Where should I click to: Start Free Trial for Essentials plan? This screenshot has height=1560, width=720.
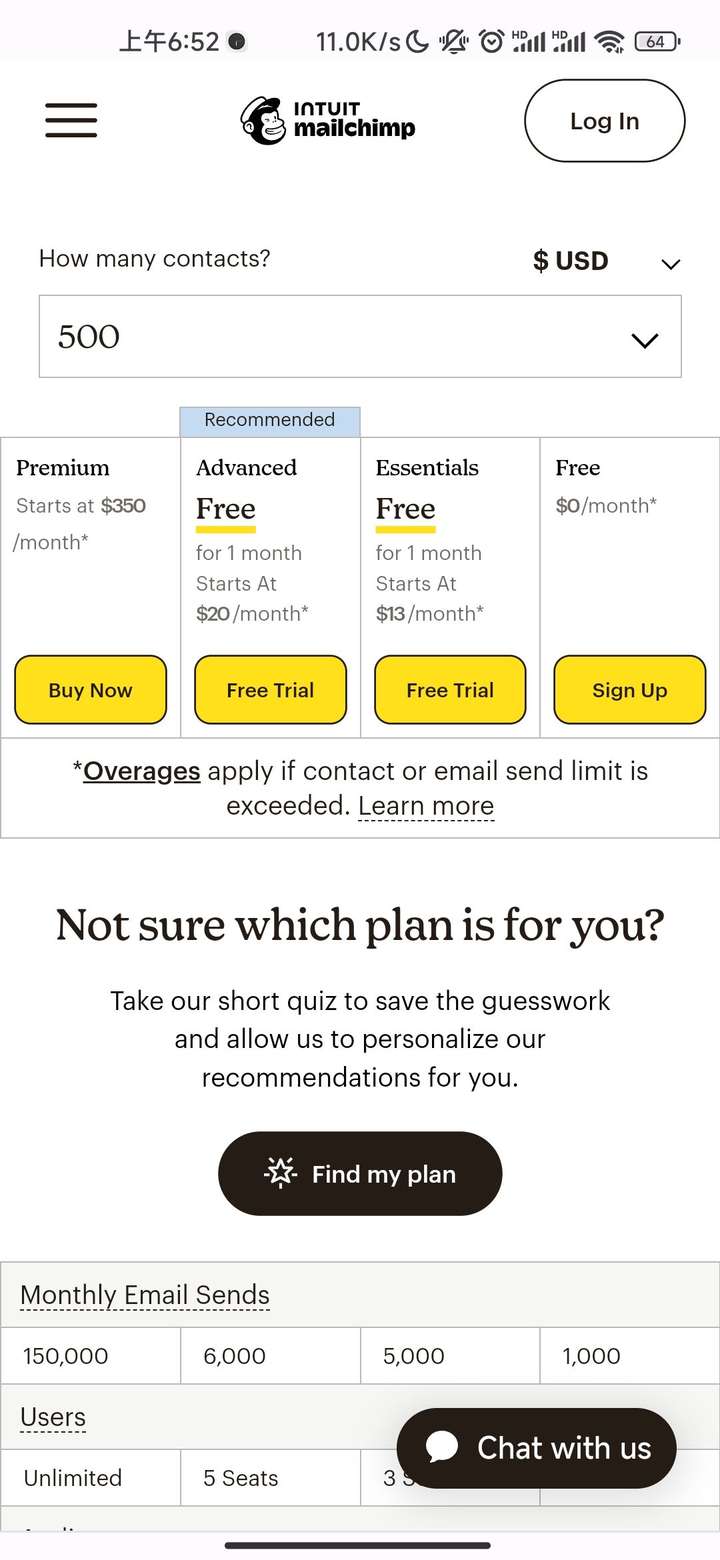[x=450, y=690]
